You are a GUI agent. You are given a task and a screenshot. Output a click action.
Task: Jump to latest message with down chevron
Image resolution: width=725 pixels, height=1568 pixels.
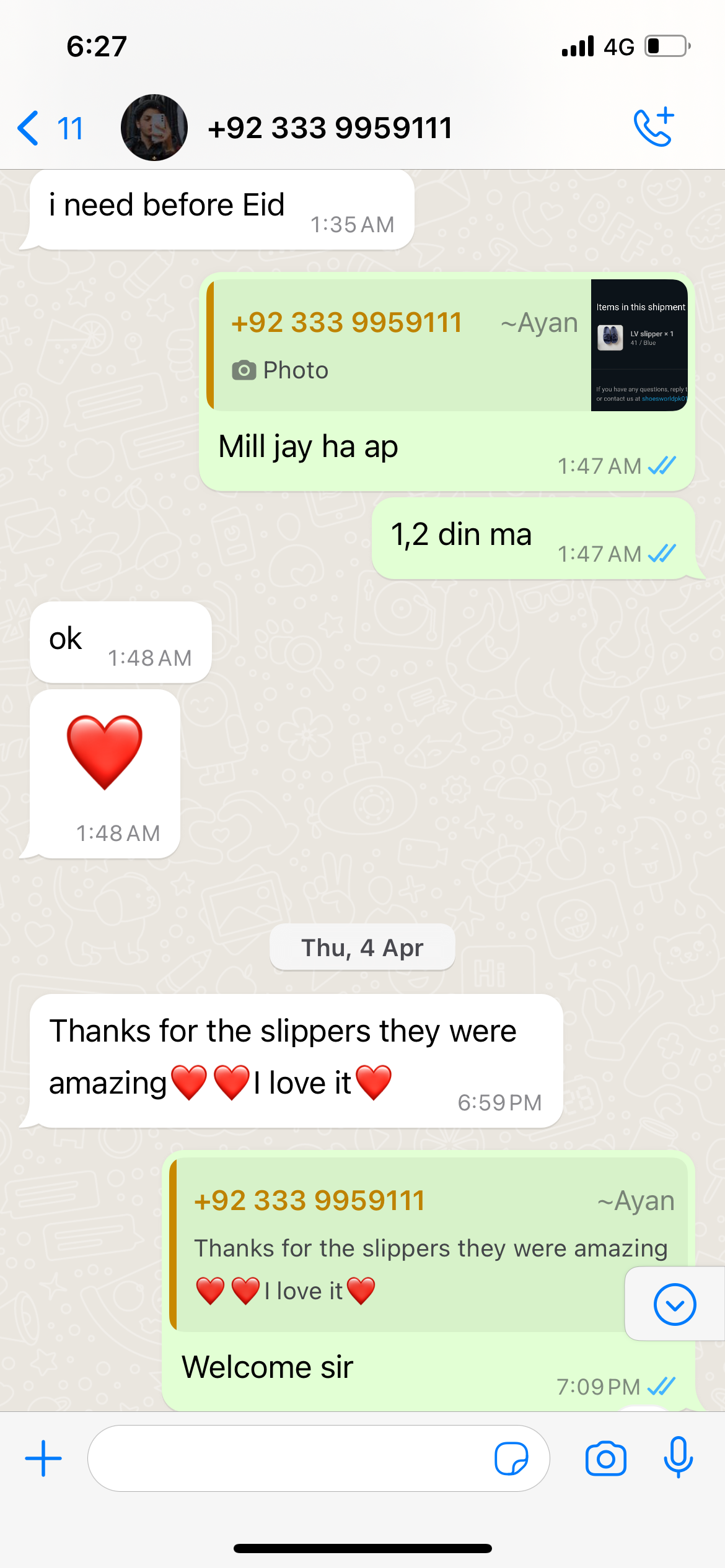[x=675, y=1304]
